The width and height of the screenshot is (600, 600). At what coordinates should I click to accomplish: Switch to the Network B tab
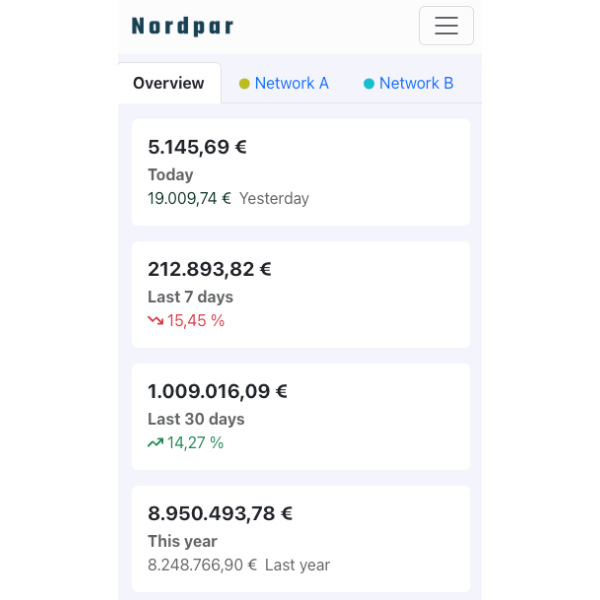point(409,83)
